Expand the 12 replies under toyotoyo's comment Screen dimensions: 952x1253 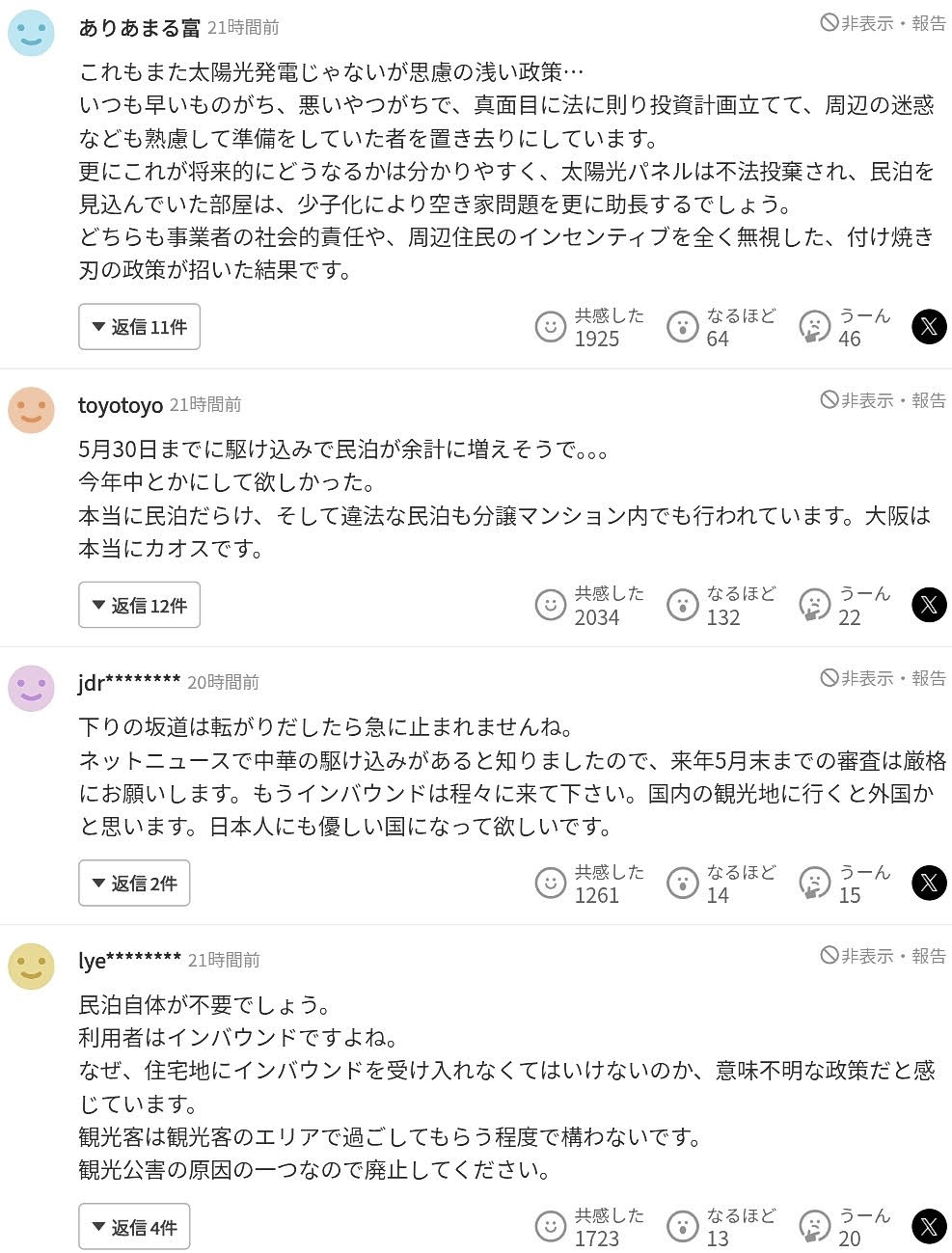pos(139,606)
